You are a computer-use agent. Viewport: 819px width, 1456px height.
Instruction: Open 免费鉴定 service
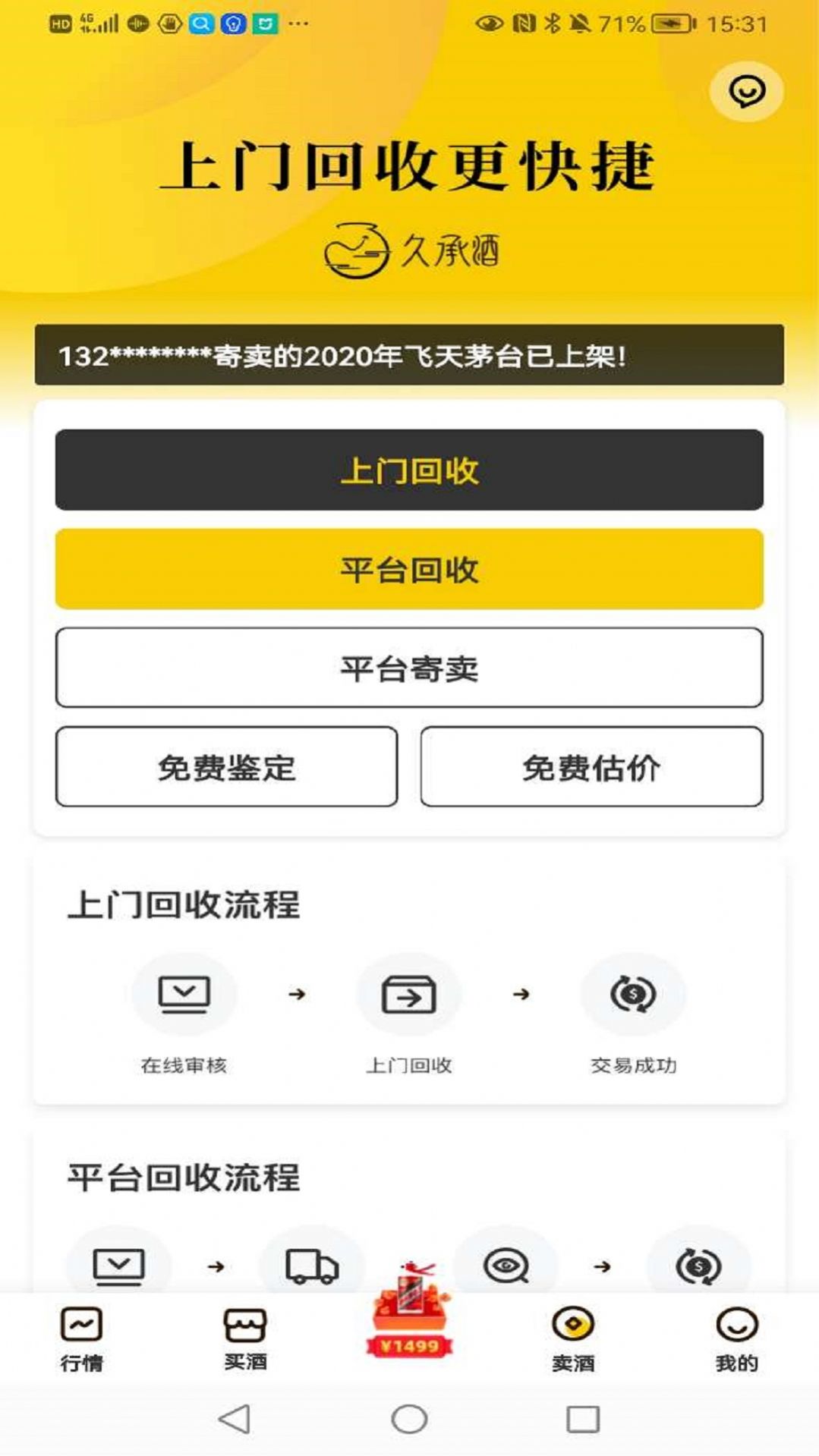tap(226, 767)
